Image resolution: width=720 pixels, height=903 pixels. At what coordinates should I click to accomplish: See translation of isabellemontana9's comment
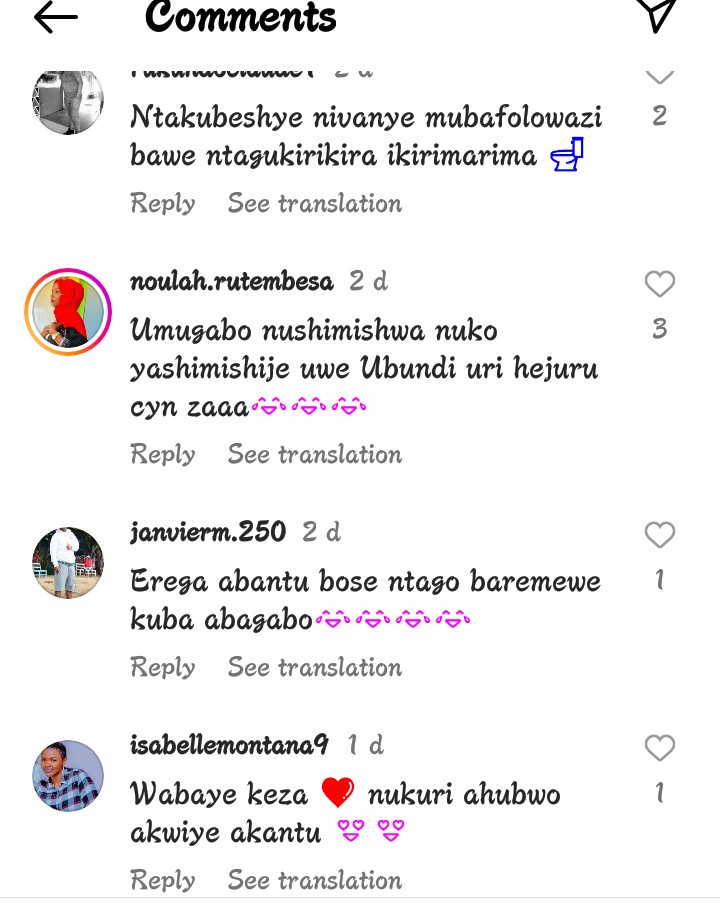click(314, 880)
